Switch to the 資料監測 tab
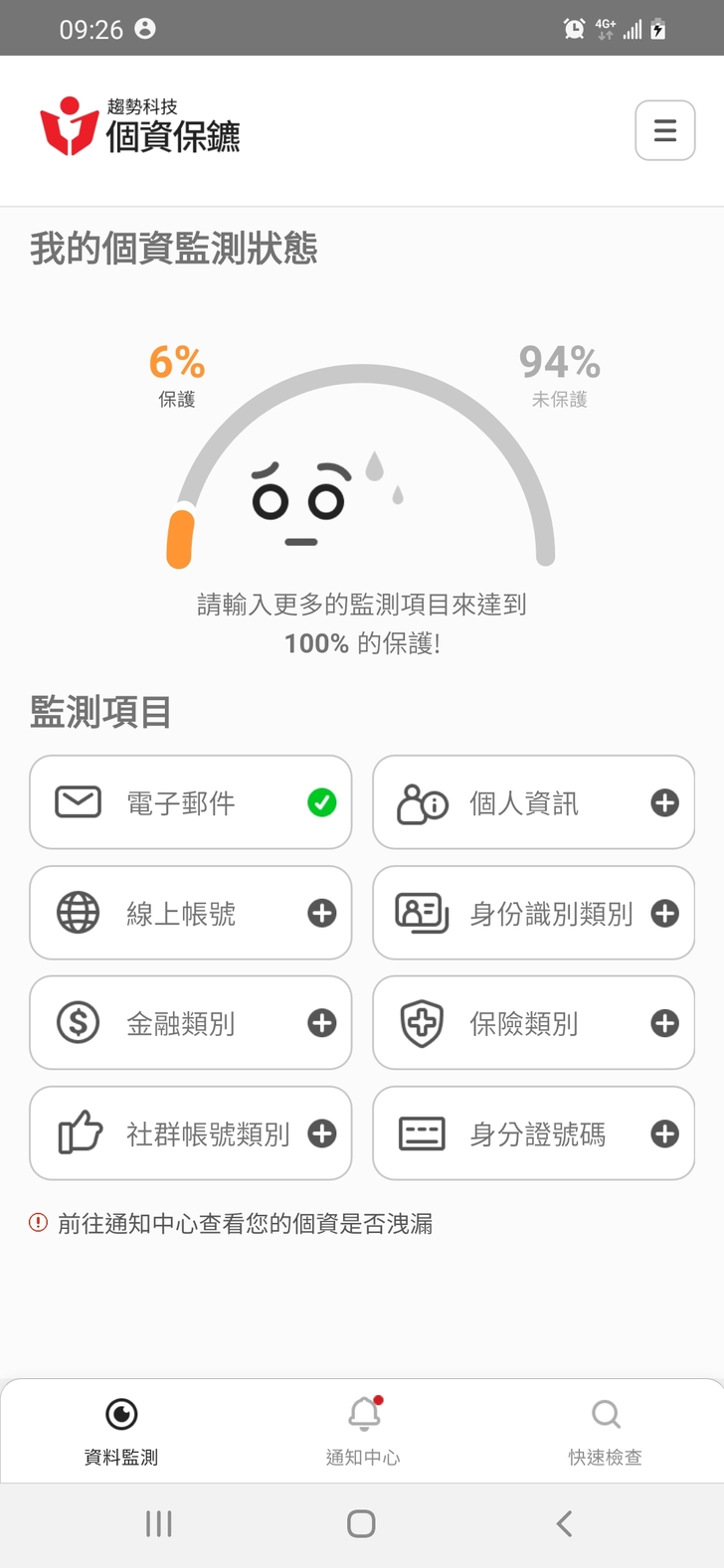The width and height of the screenshot is (724, 1568). [121, 1432]
